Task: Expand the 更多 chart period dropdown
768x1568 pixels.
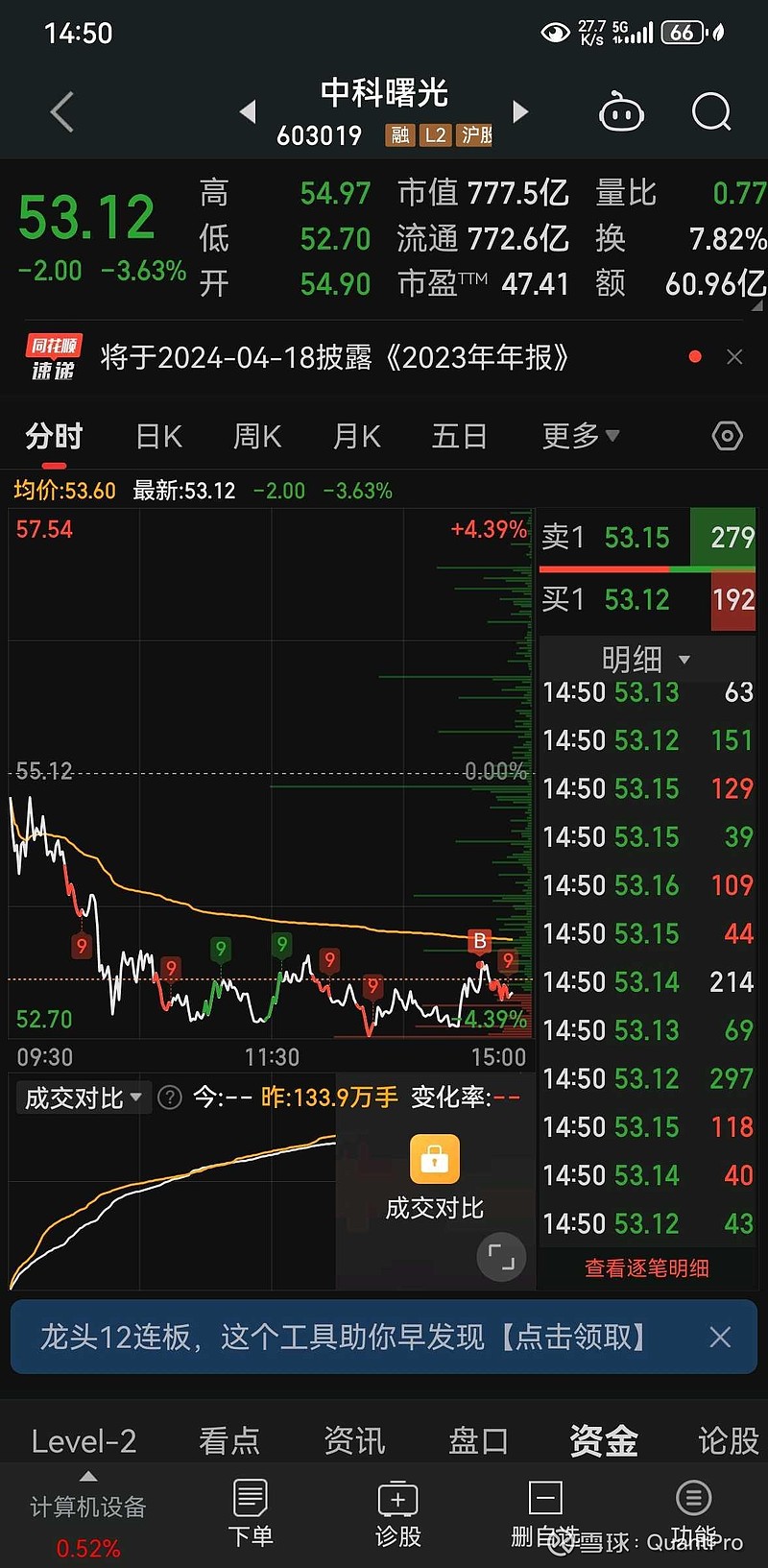Action: tap(580, 437)
